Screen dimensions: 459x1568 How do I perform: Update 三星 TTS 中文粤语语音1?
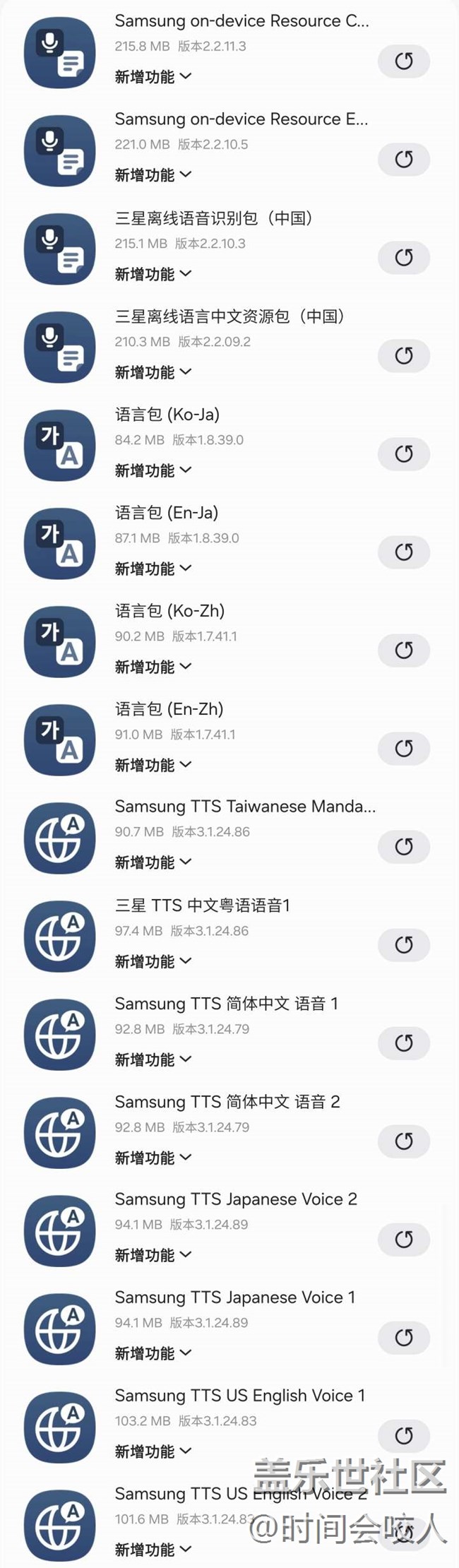[x=404, y=945]
